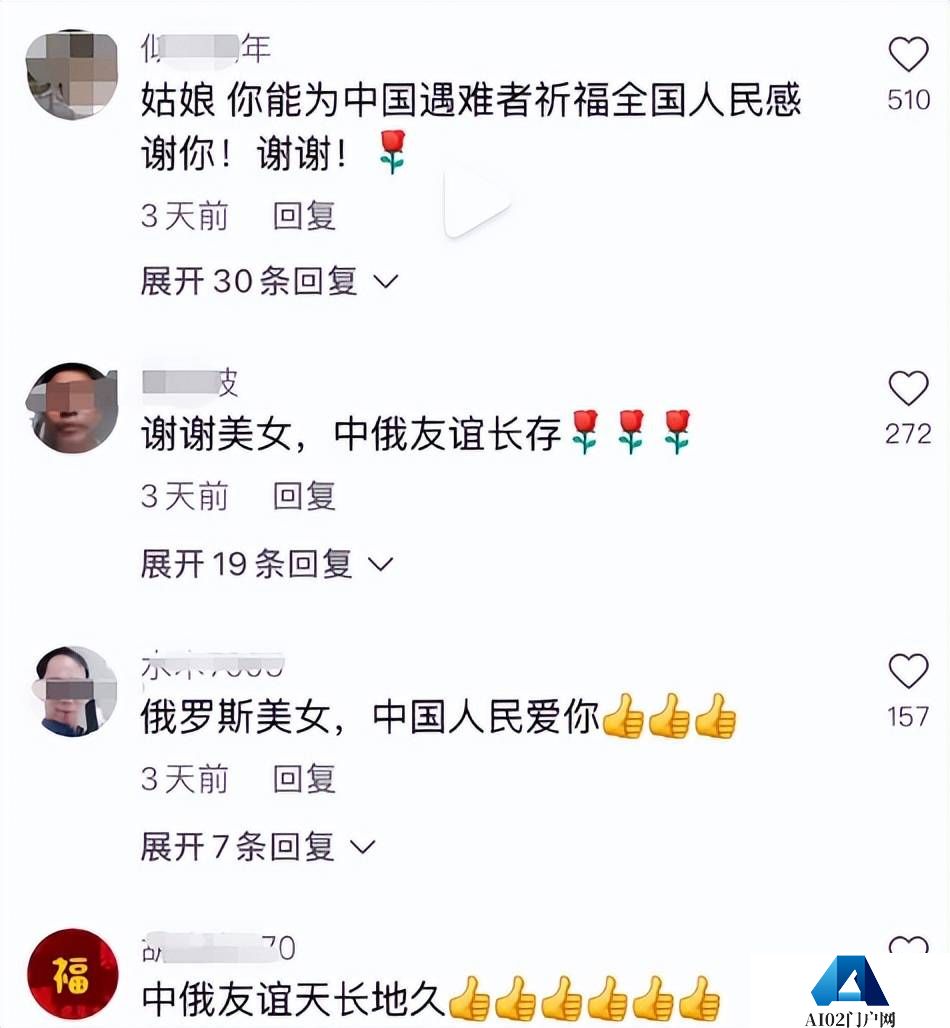This screenshot has height=1028, width=950.
Task: Click the 3 天前 timestamp of the first comment
Action: pyautogui.click(x=185, y=216)
